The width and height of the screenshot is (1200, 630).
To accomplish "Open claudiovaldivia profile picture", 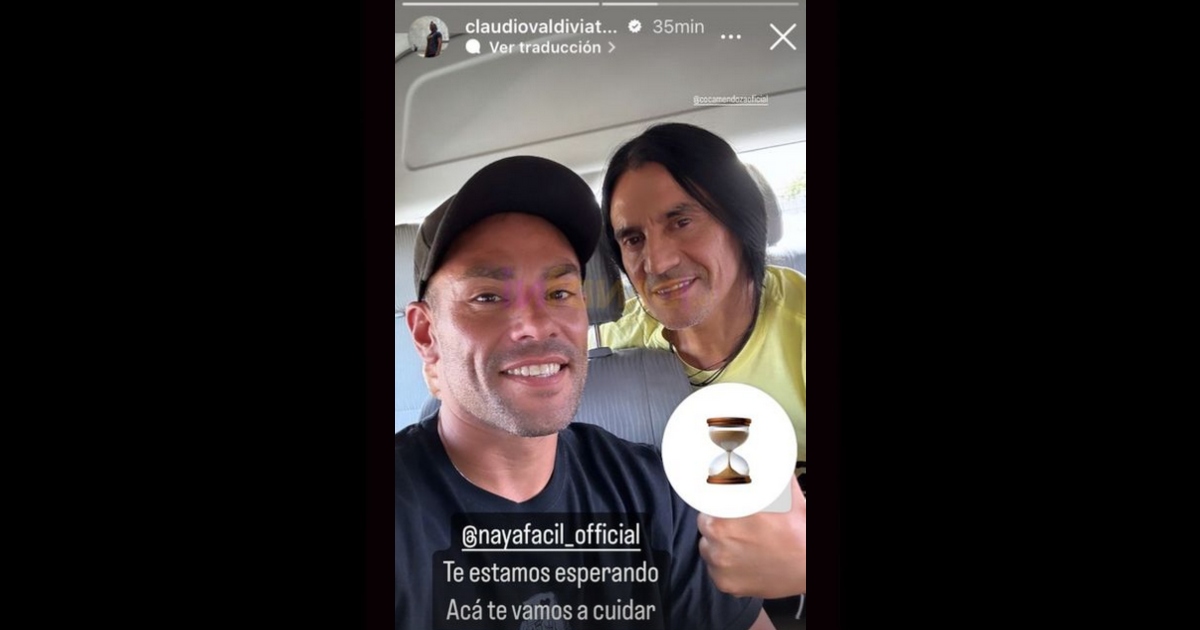I will click(x=428, y=37).
